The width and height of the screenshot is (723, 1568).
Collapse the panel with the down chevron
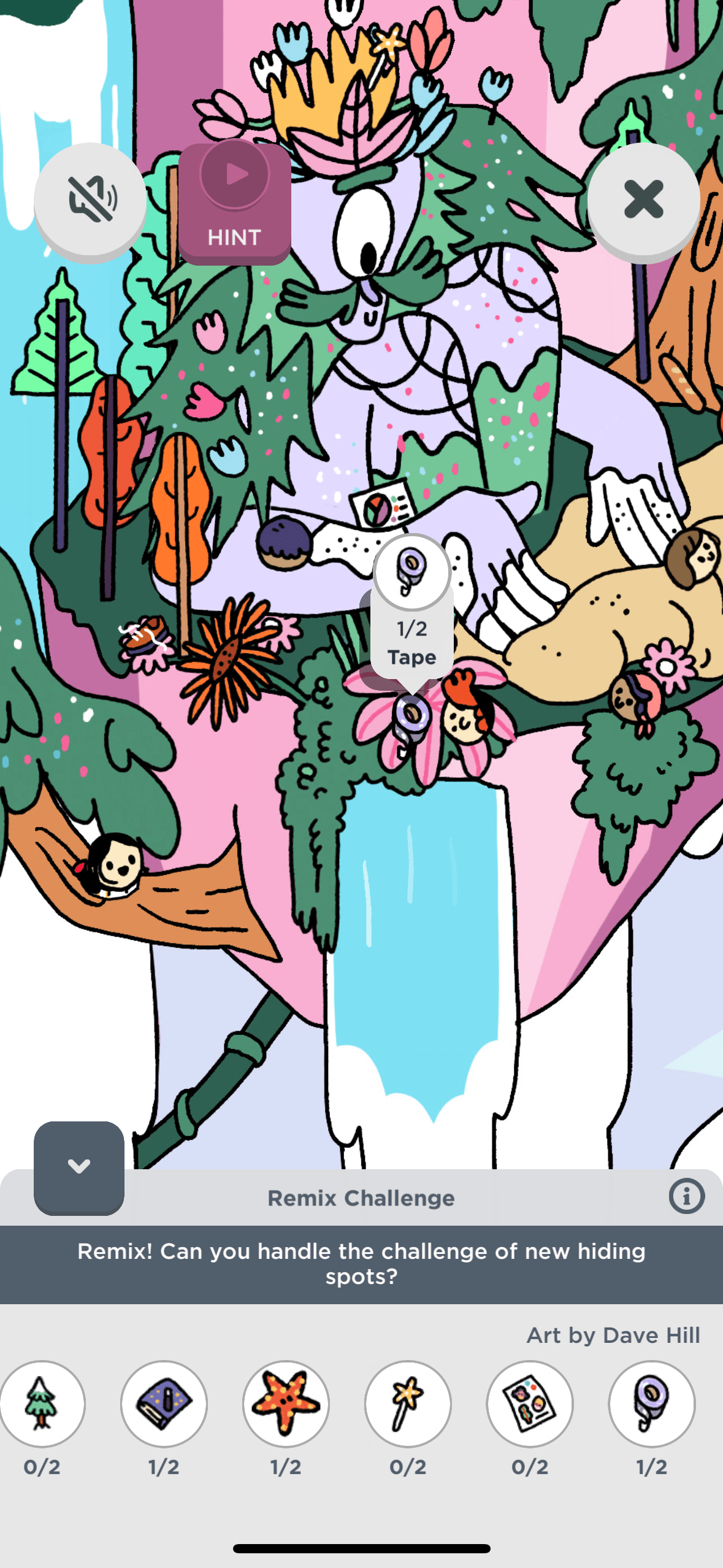pyautogui.click(x=79, y=1167)
